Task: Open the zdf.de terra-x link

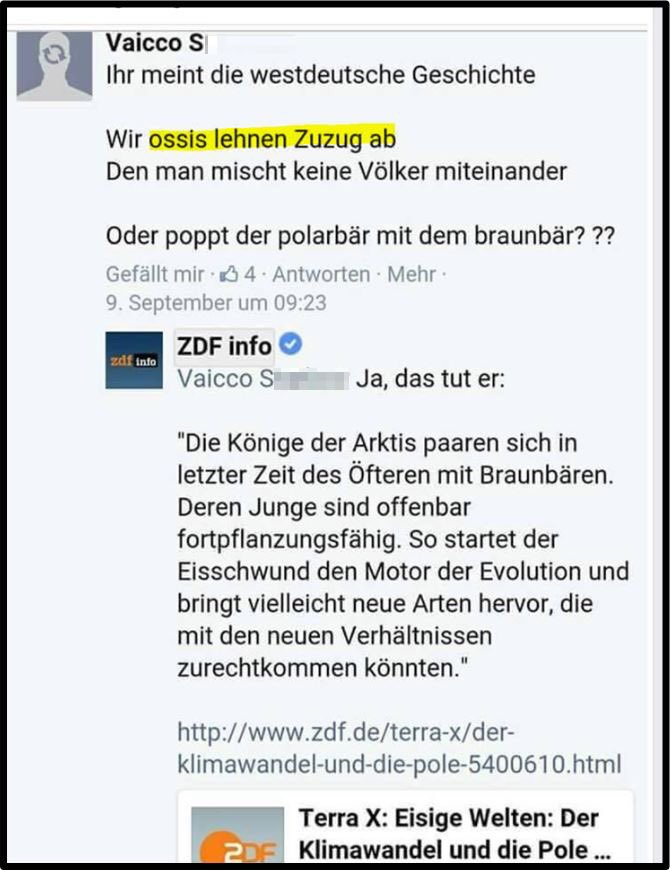Action: pos(398,747)
